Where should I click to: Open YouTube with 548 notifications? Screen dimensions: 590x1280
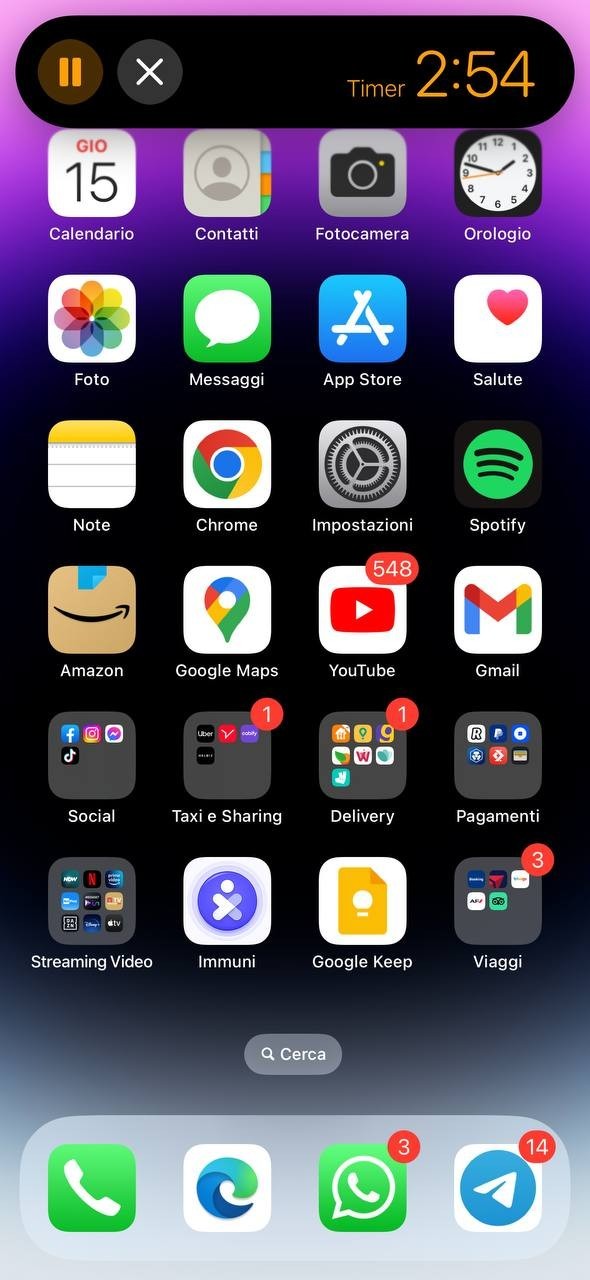tap(362, 610)
